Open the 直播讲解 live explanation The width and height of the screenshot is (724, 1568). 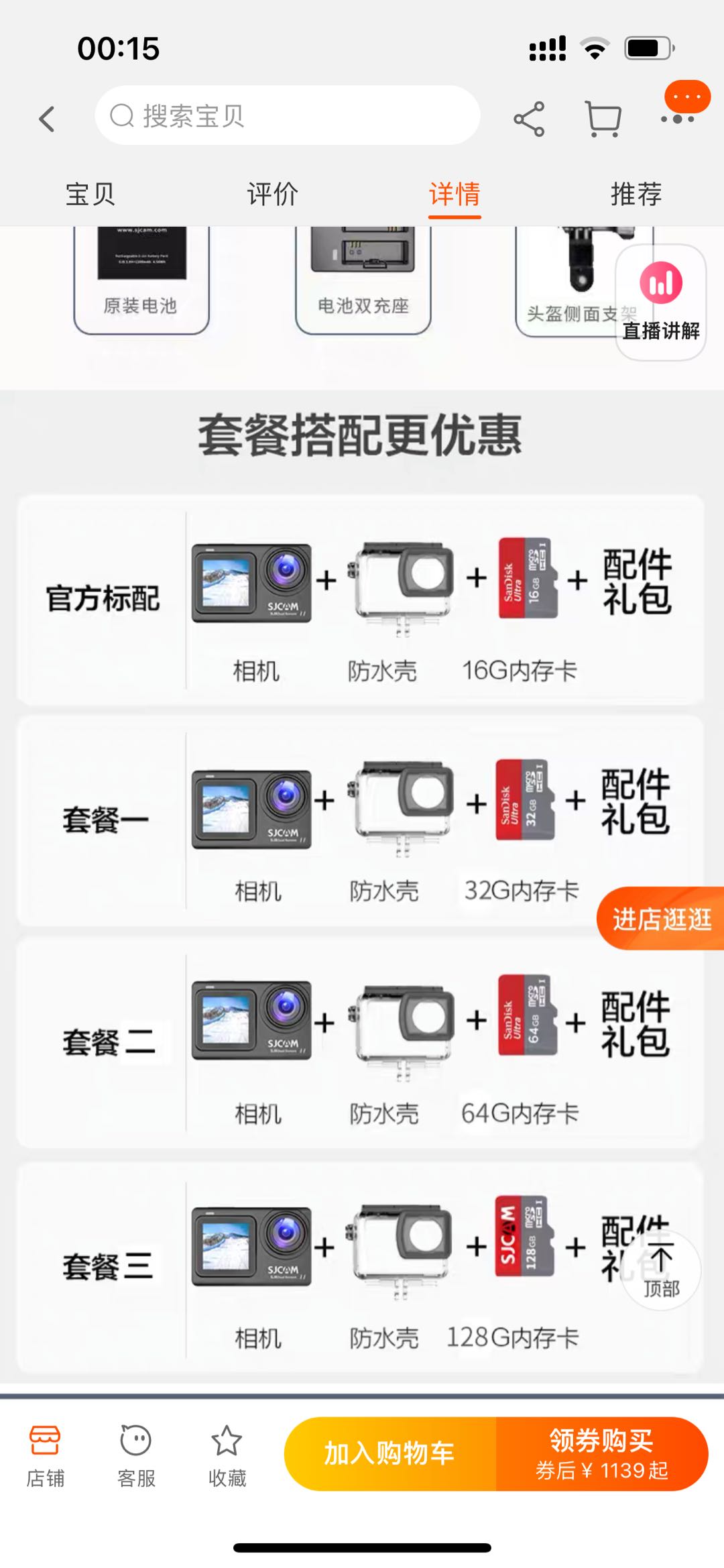pyautogui.click(x=661, y=302)
